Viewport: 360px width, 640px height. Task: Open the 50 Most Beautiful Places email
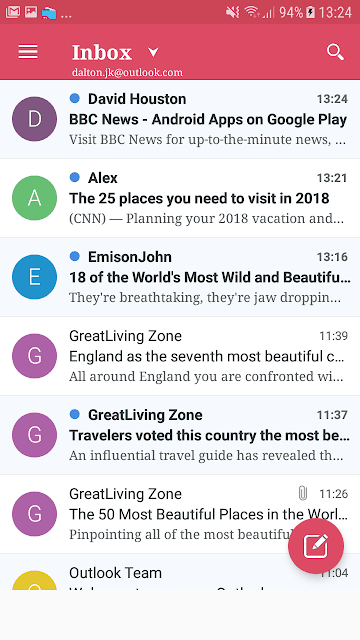tap(180, 514)
